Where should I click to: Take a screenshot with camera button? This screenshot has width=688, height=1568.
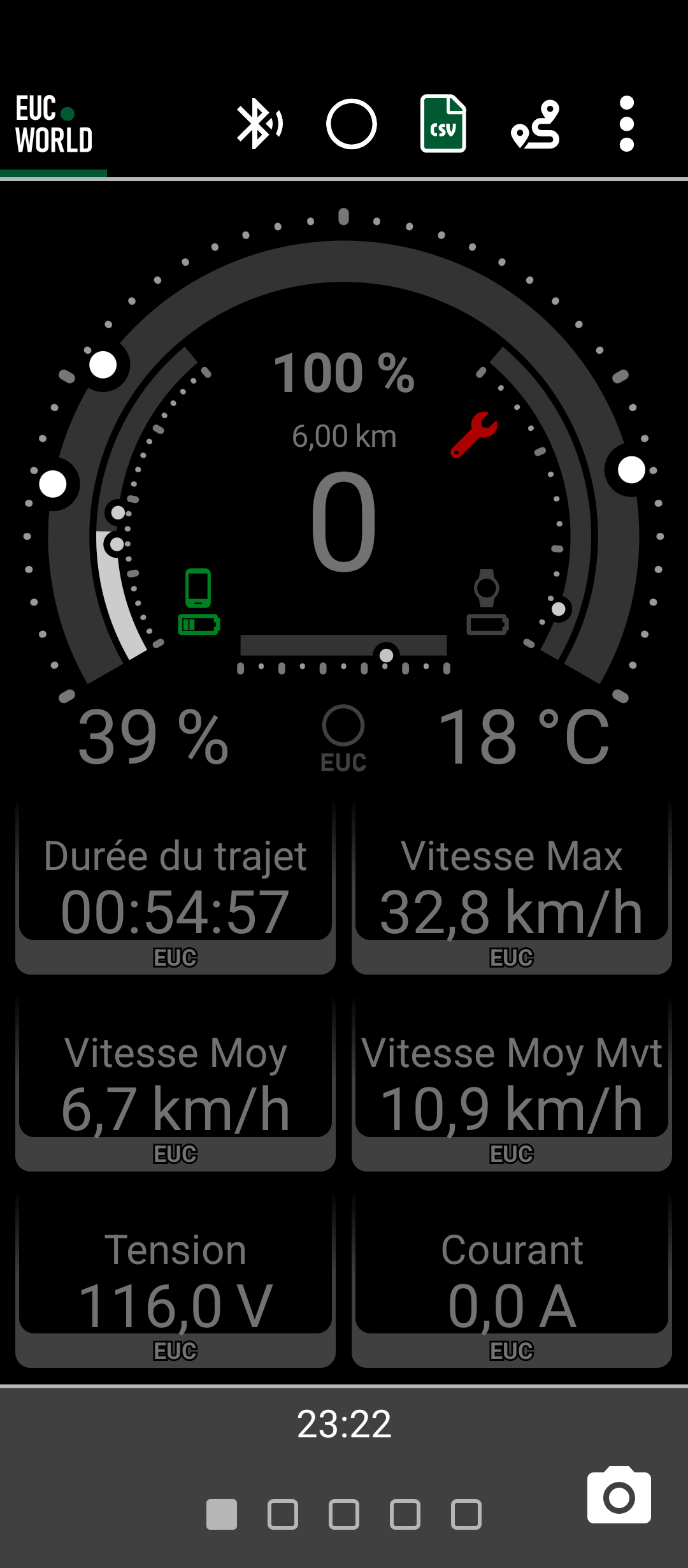tap(619, 1496)
